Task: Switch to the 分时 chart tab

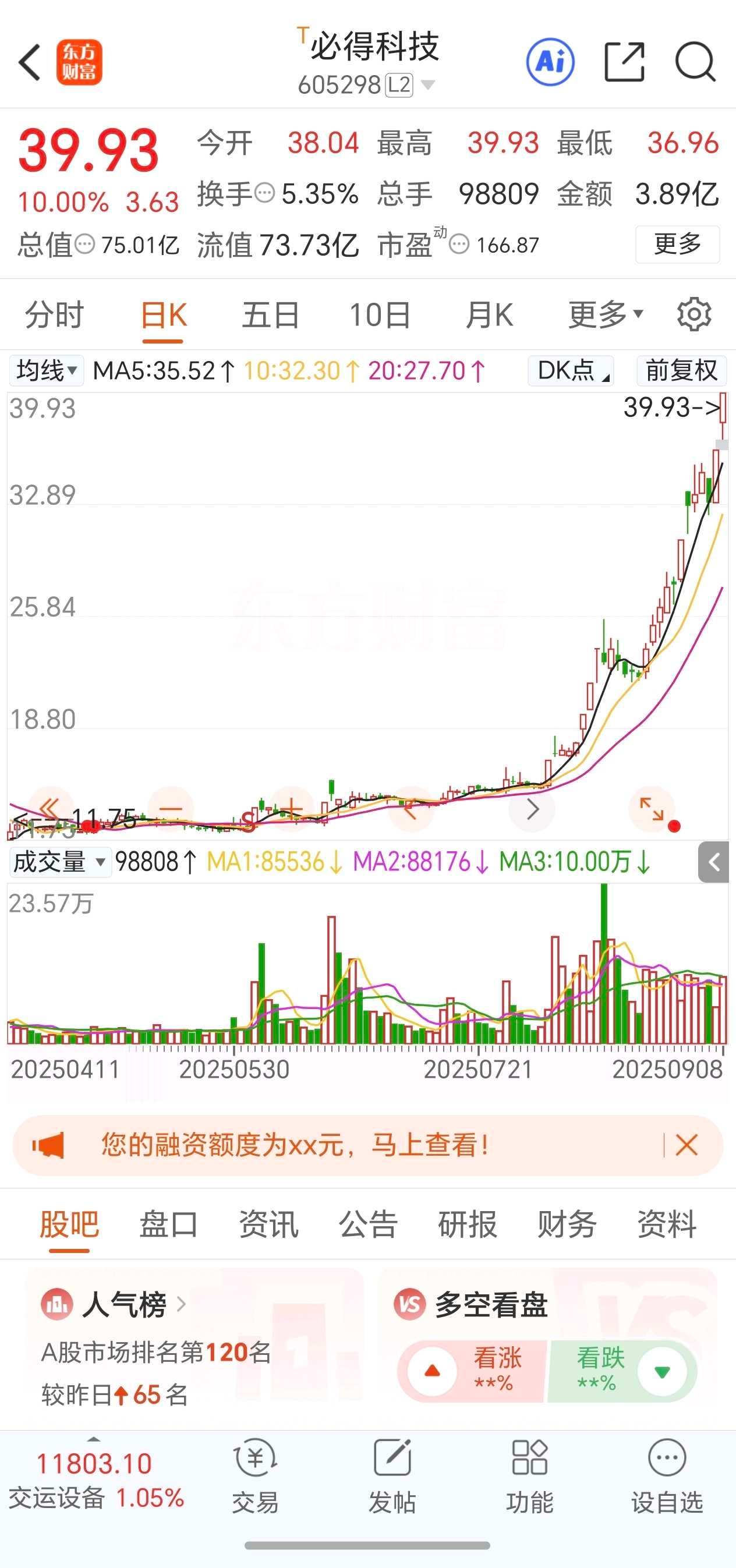Action: pos(54,316)
